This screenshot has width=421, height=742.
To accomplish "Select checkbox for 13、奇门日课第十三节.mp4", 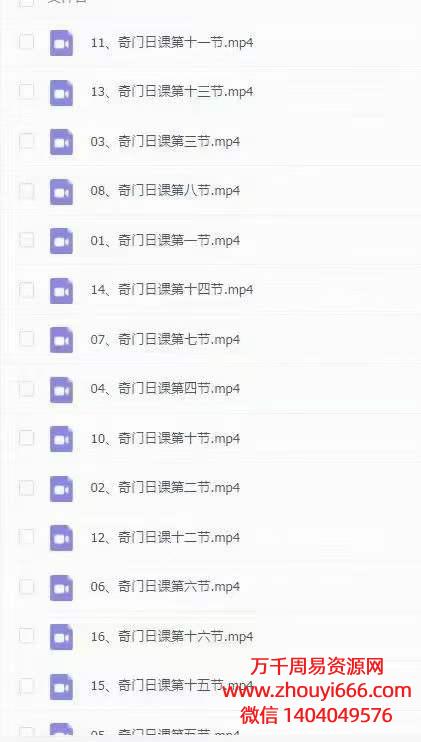I will (x=26, y=91).
